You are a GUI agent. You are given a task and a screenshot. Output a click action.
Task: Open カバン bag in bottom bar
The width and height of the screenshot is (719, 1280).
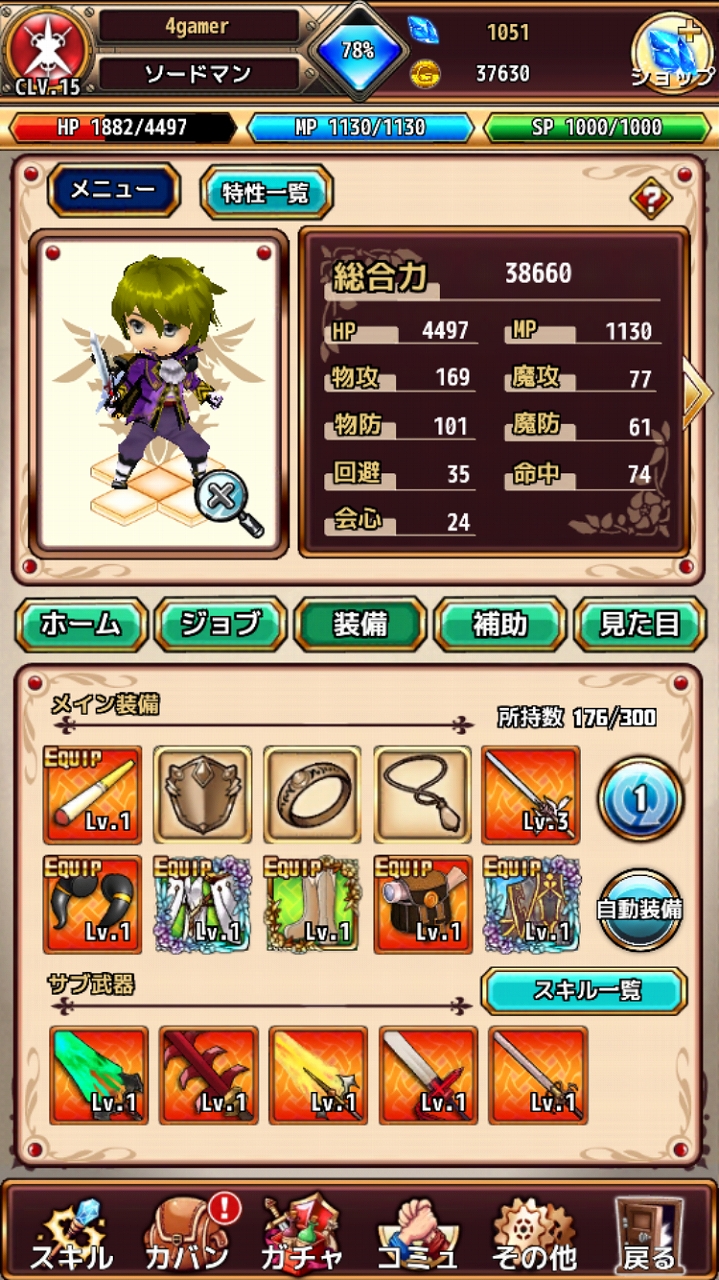click(x=188, y=1232)
